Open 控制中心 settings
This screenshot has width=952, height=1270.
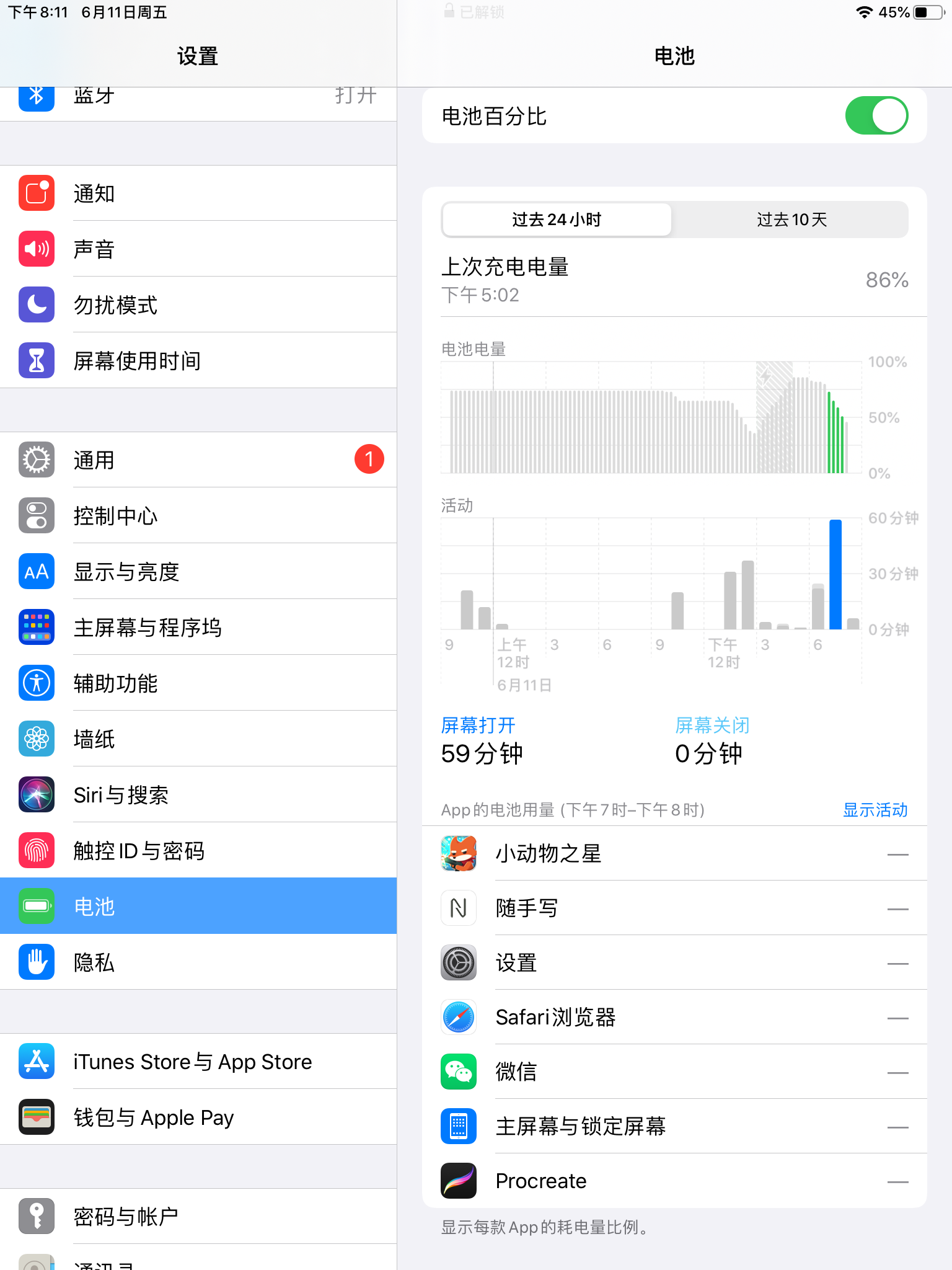tap(198, 516)
